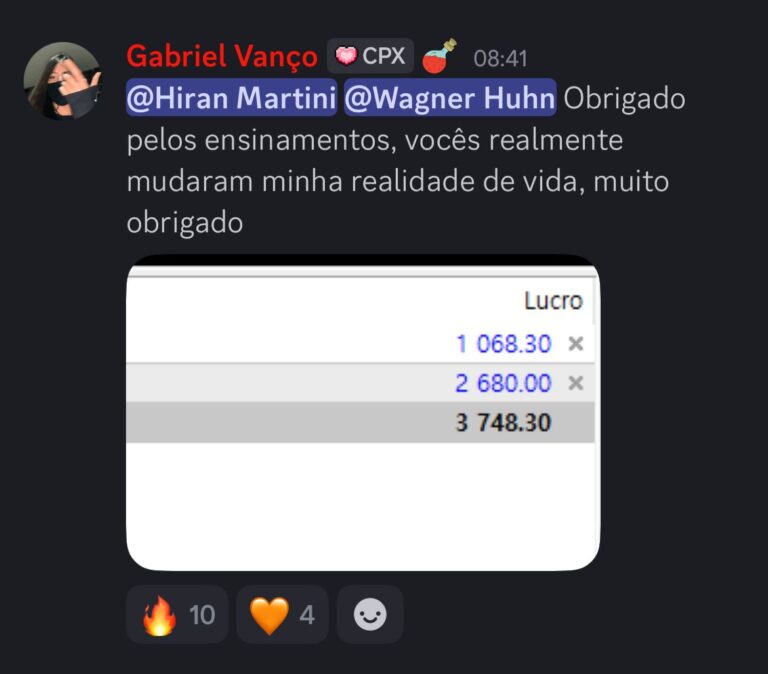Open the attached Lucro image
Screen dimensions: 768x674
(363, 413)
